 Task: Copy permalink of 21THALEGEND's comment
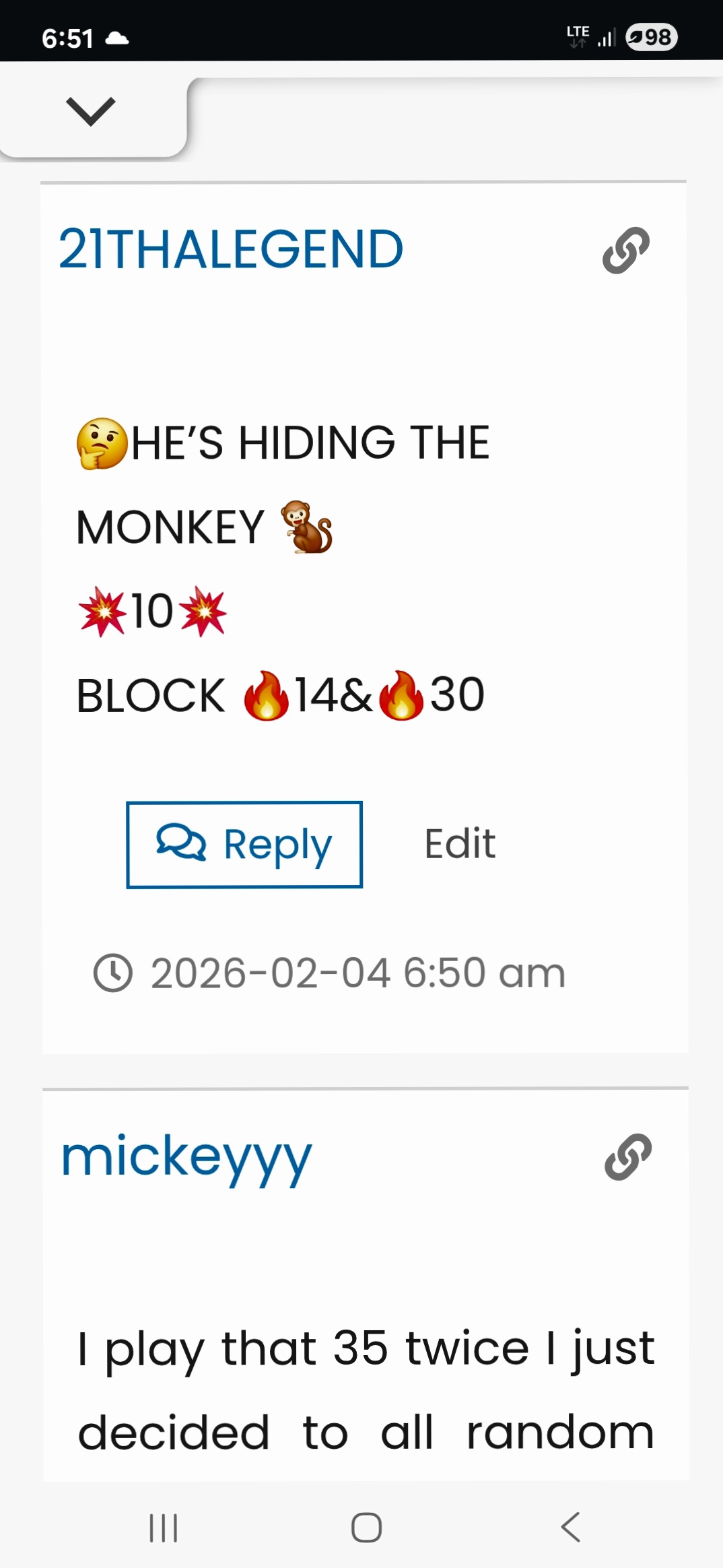626,251
